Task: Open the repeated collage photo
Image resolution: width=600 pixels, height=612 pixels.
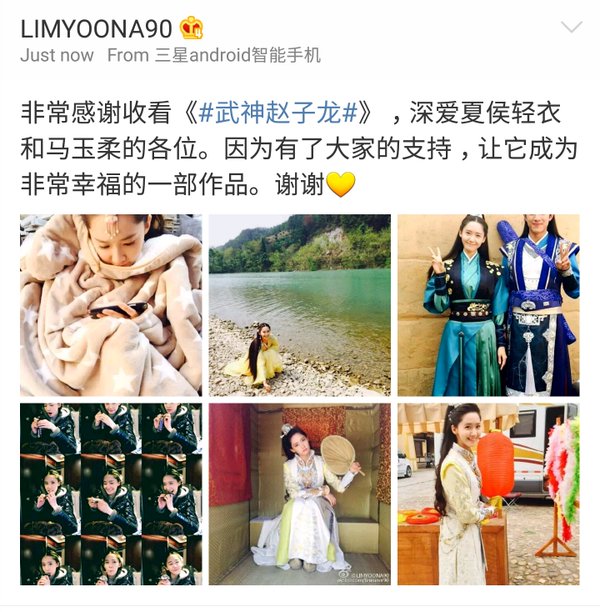Action: tap(110, 493)
